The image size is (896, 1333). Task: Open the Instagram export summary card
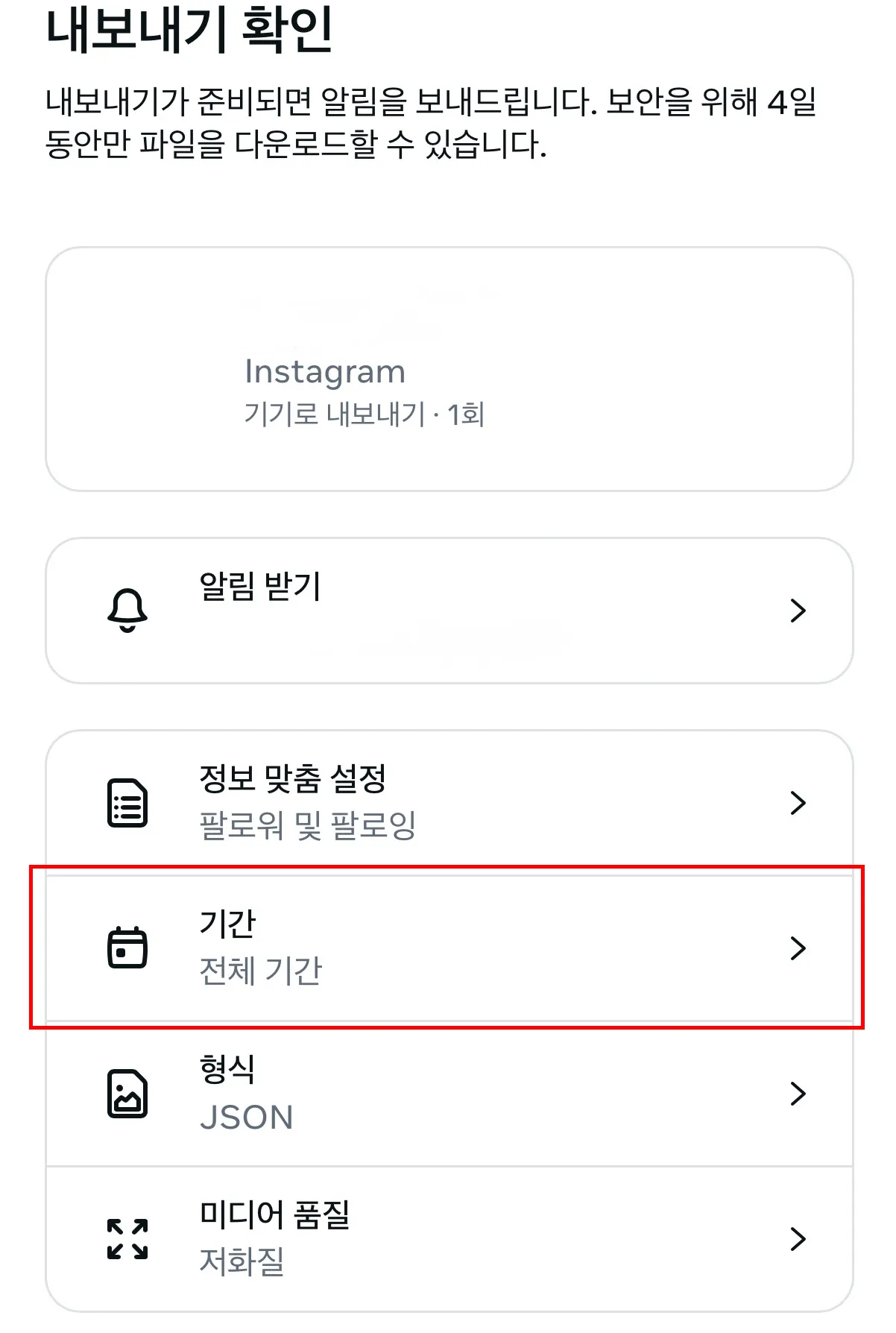click(448, 369)
